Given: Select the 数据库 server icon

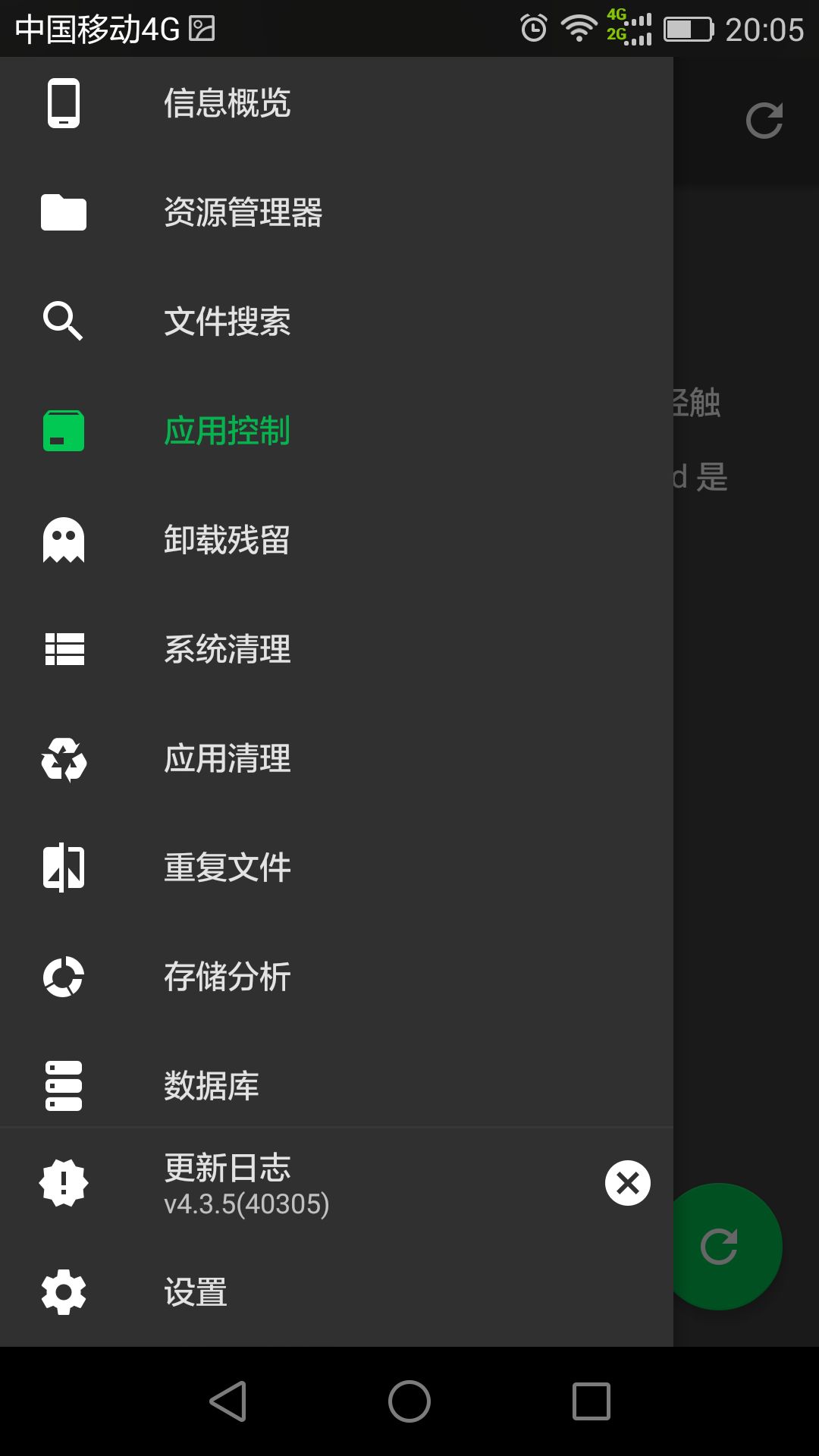Looking at the screenshot, I should point(63,1084).
